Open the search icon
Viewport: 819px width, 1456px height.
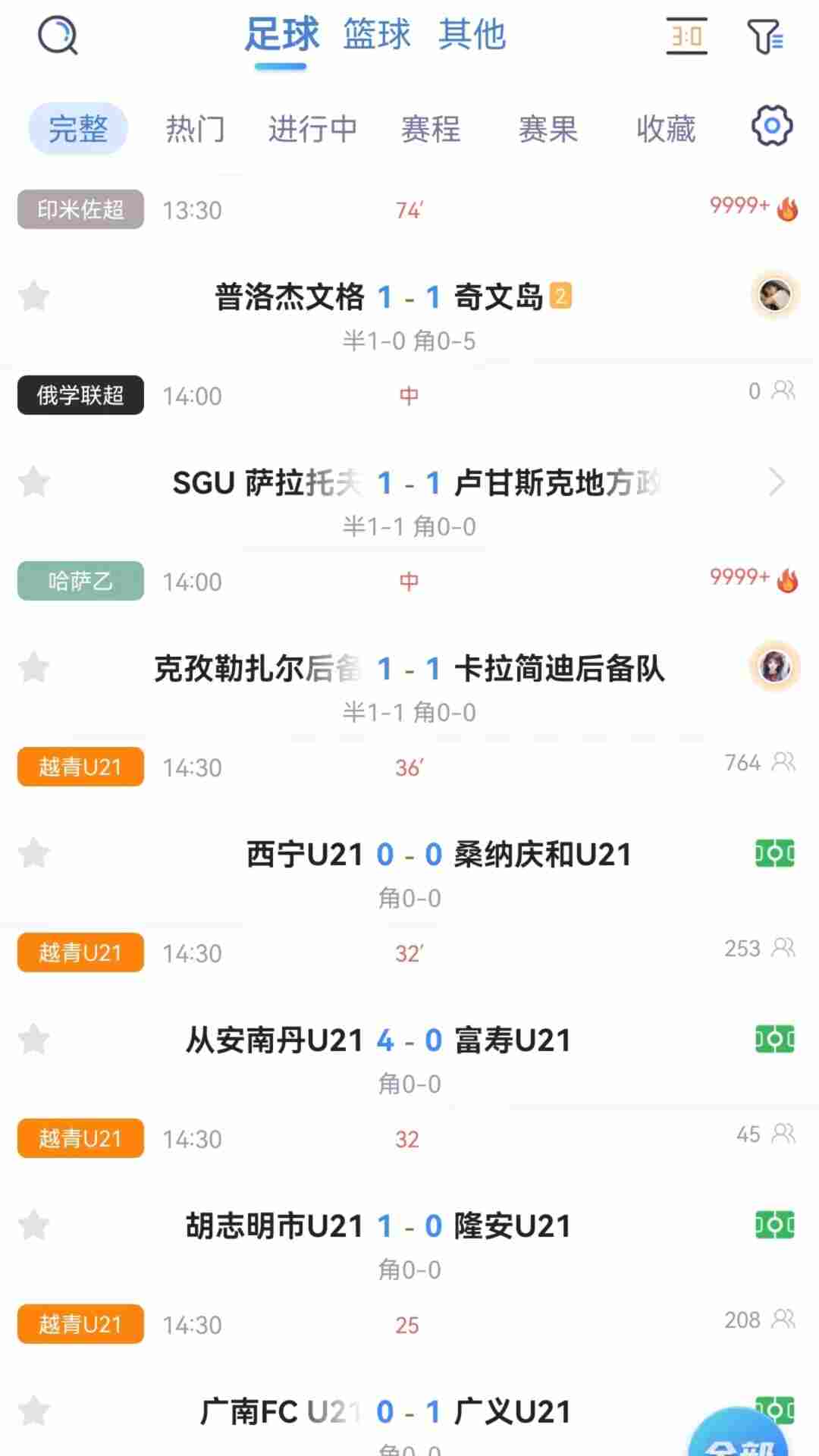coord(58,36)
